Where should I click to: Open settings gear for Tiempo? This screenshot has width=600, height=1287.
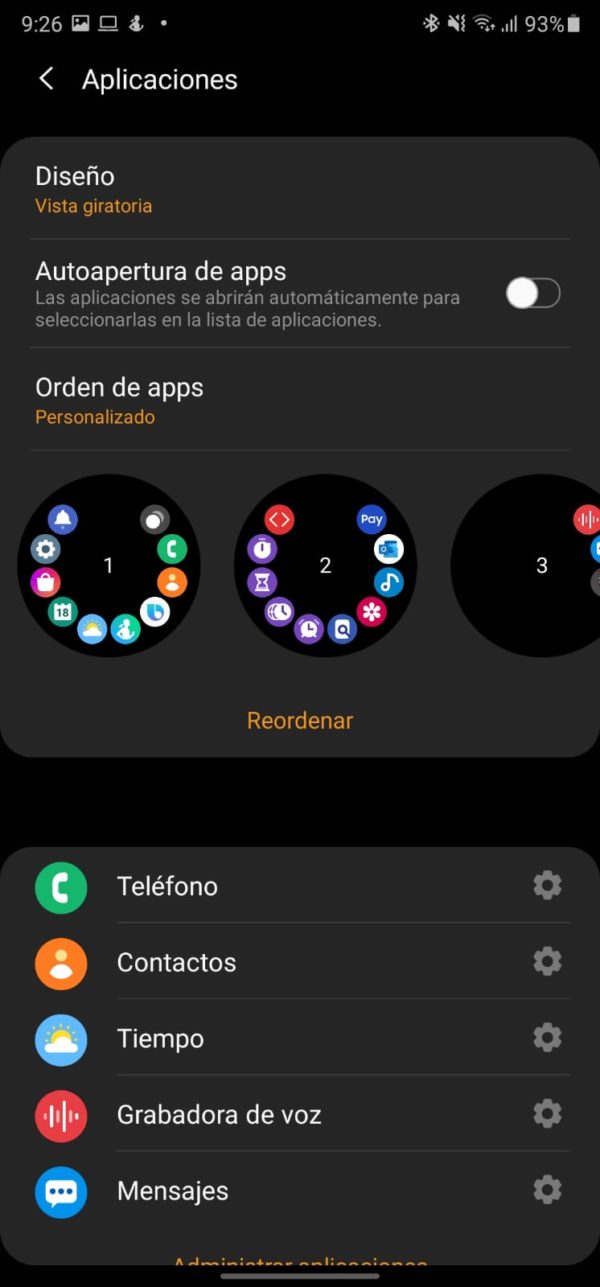pos(547,1037)
